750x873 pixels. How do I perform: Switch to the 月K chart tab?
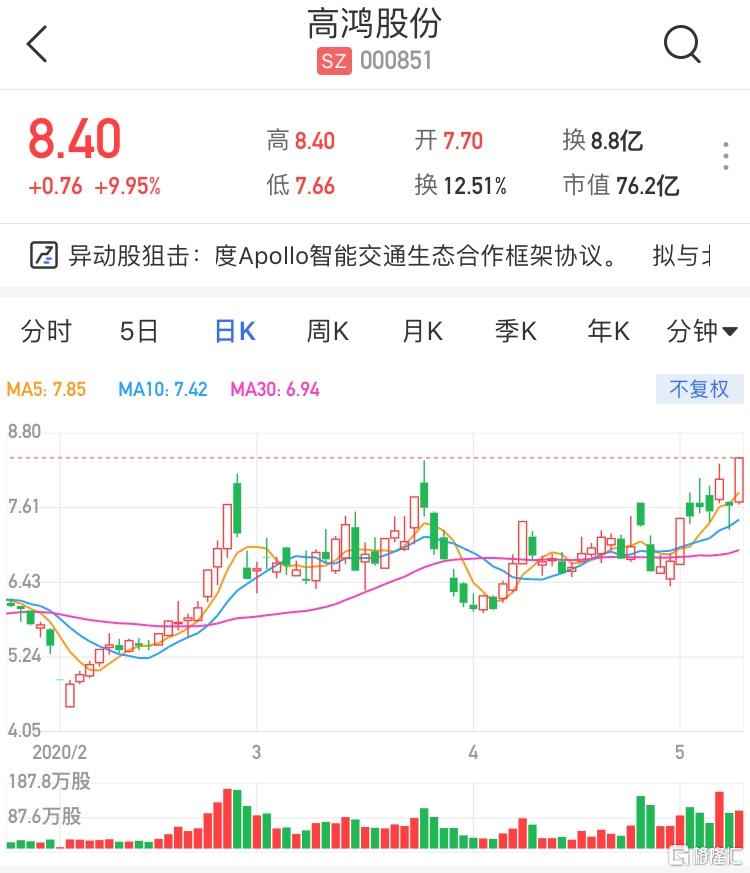point(422,332)
